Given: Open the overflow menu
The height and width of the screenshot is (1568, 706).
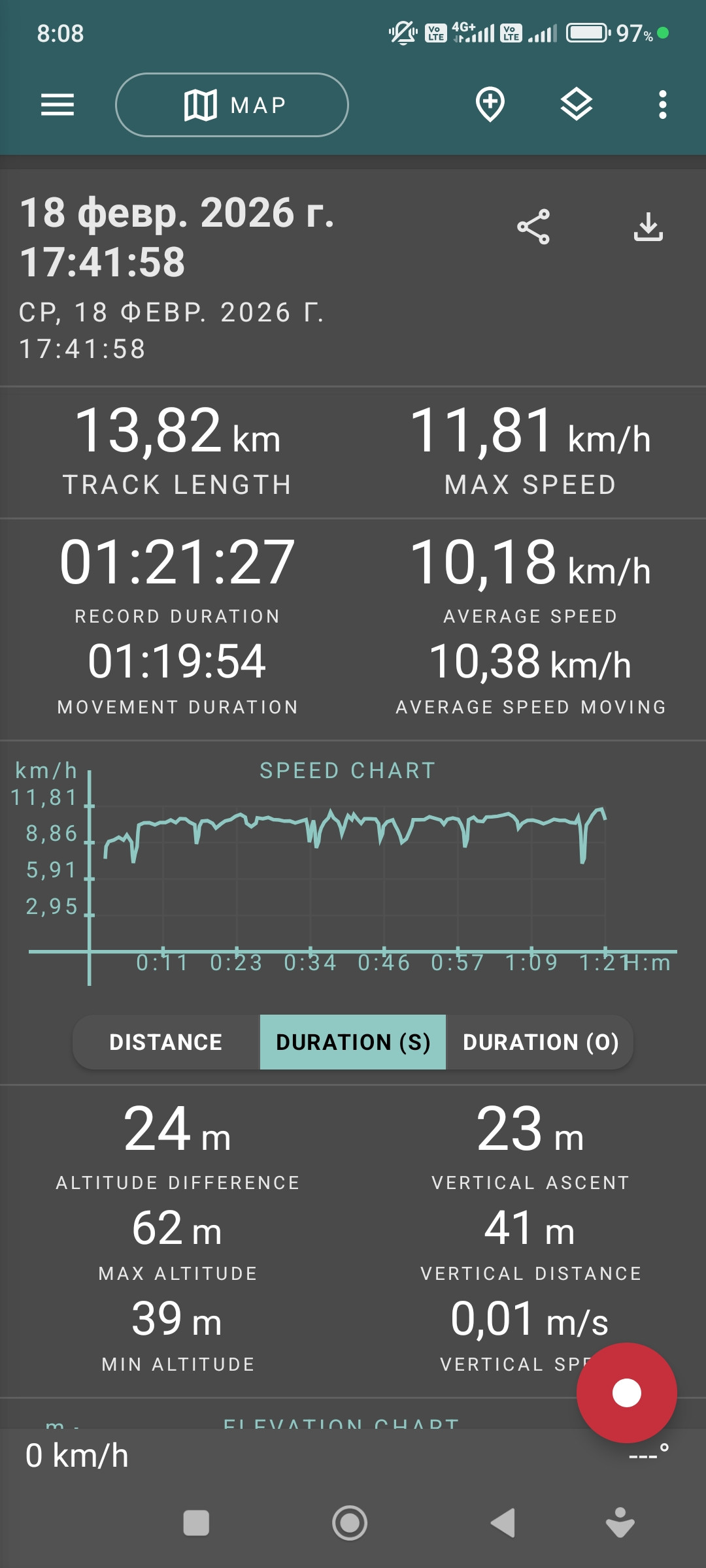Looking at the screenshot, I should (663, 105).
